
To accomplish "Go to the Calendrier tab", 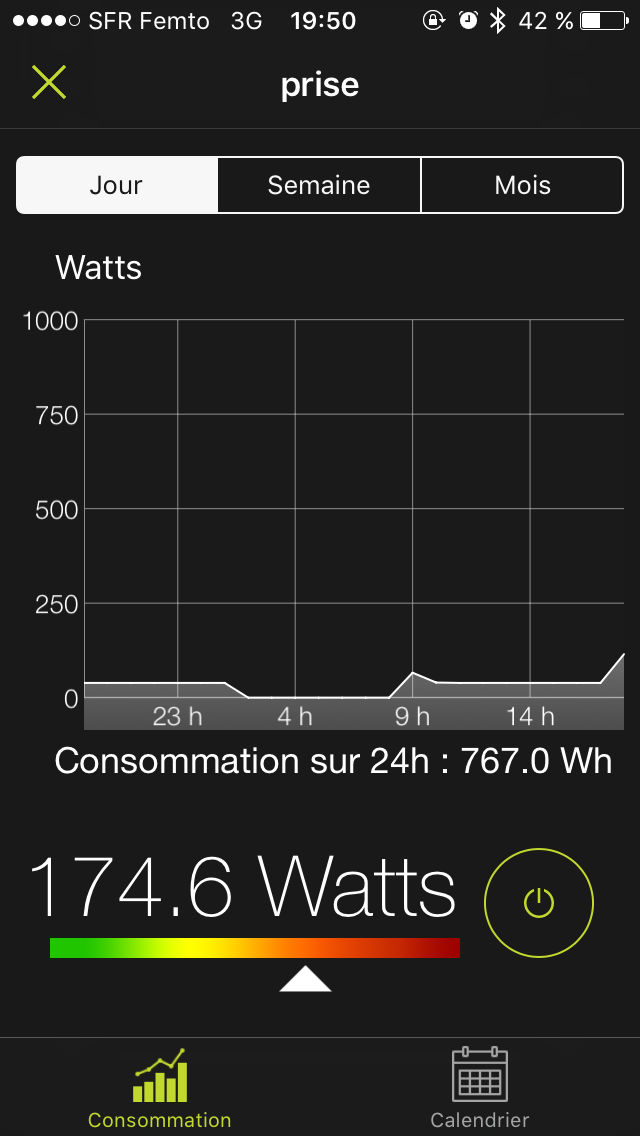I will pos(480,1088).
